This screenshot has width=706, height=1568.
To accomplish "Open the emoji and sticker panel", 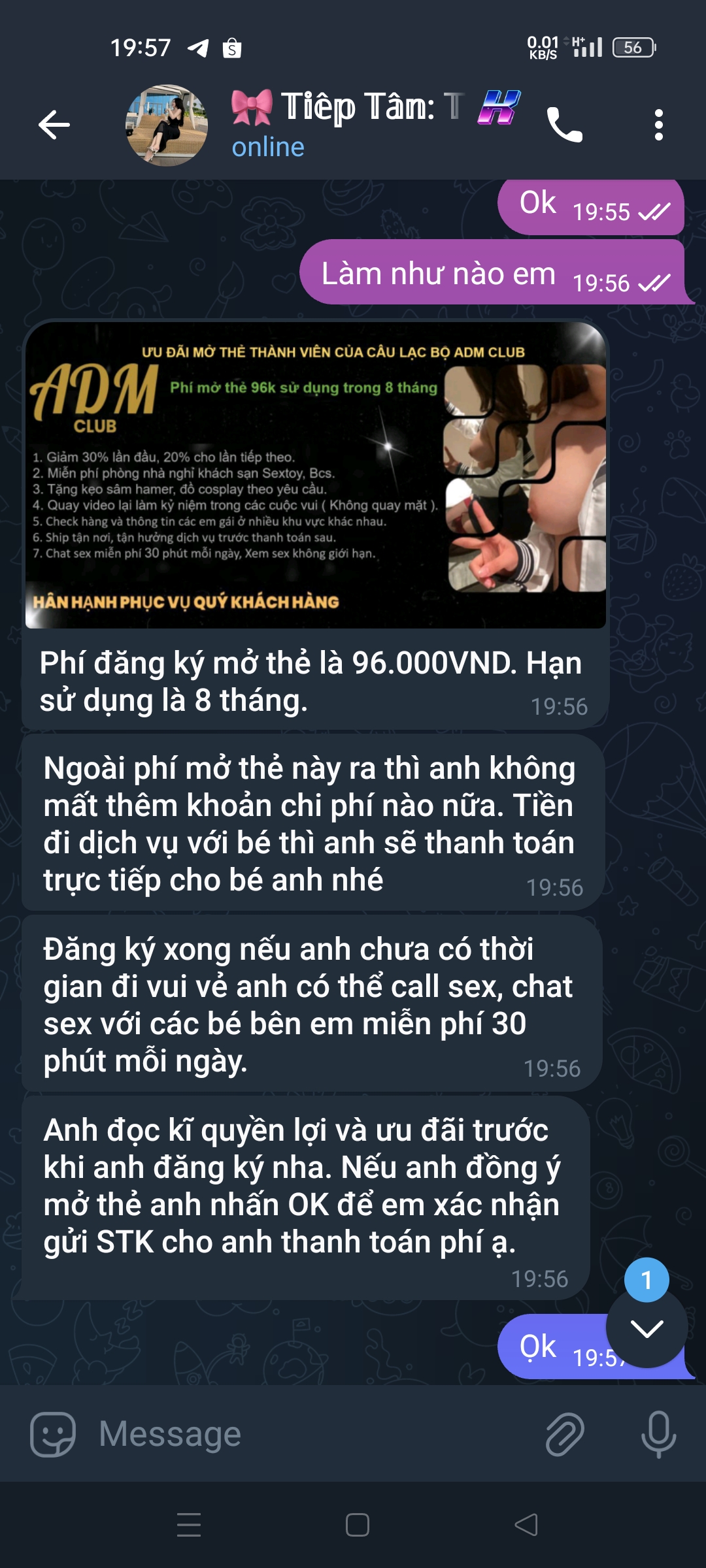I will 53,1434.
